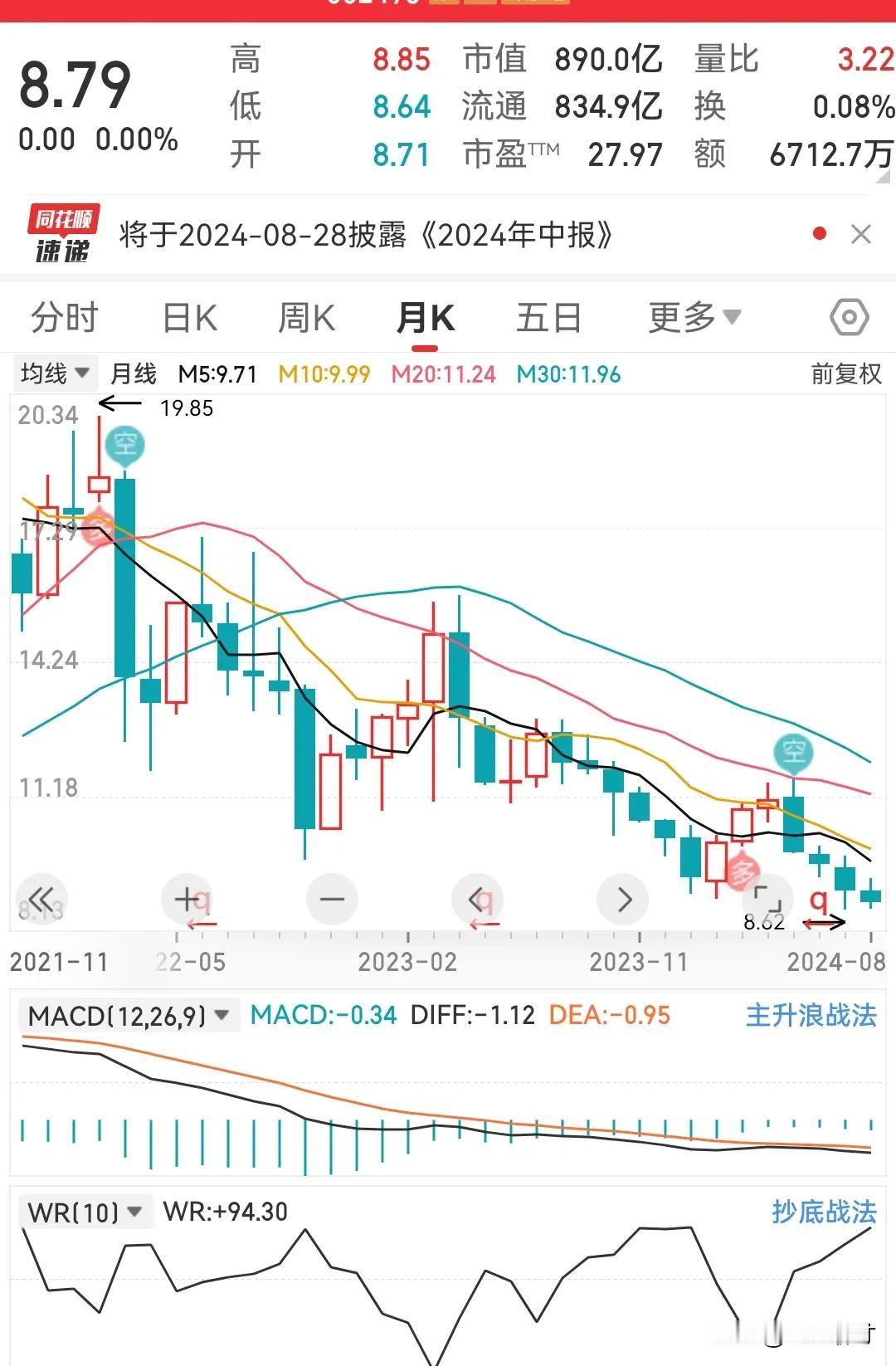Switch to the 周K tab

[x=306, y=318]
